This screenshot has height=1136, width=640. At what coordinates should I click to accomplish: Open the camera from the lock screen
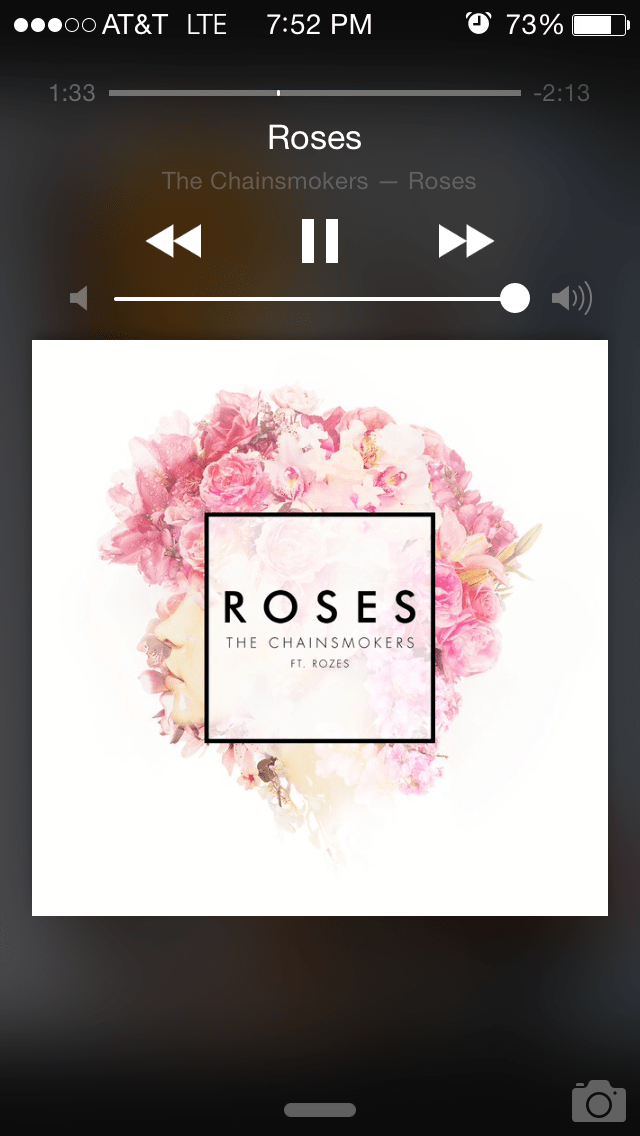tap(598, 1100)
